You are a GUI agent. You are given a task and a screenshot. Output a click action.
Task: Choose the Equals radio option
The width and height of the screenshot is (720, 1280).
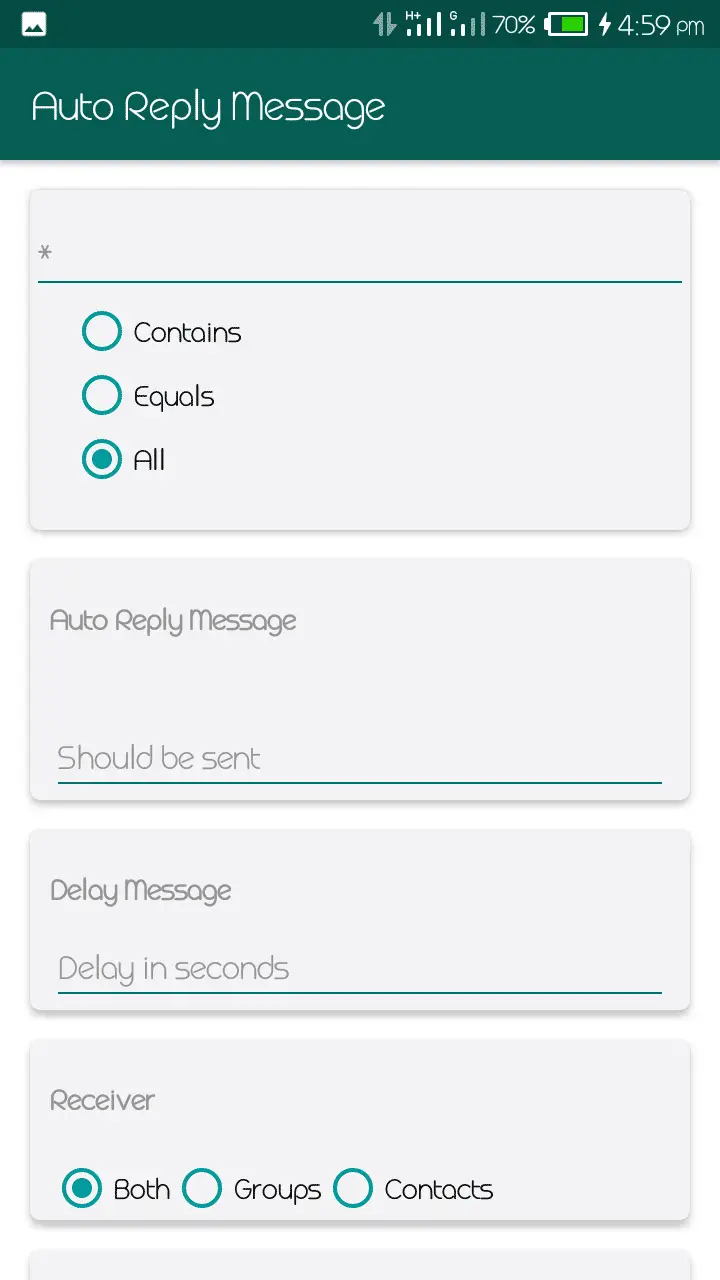point(102,396)
